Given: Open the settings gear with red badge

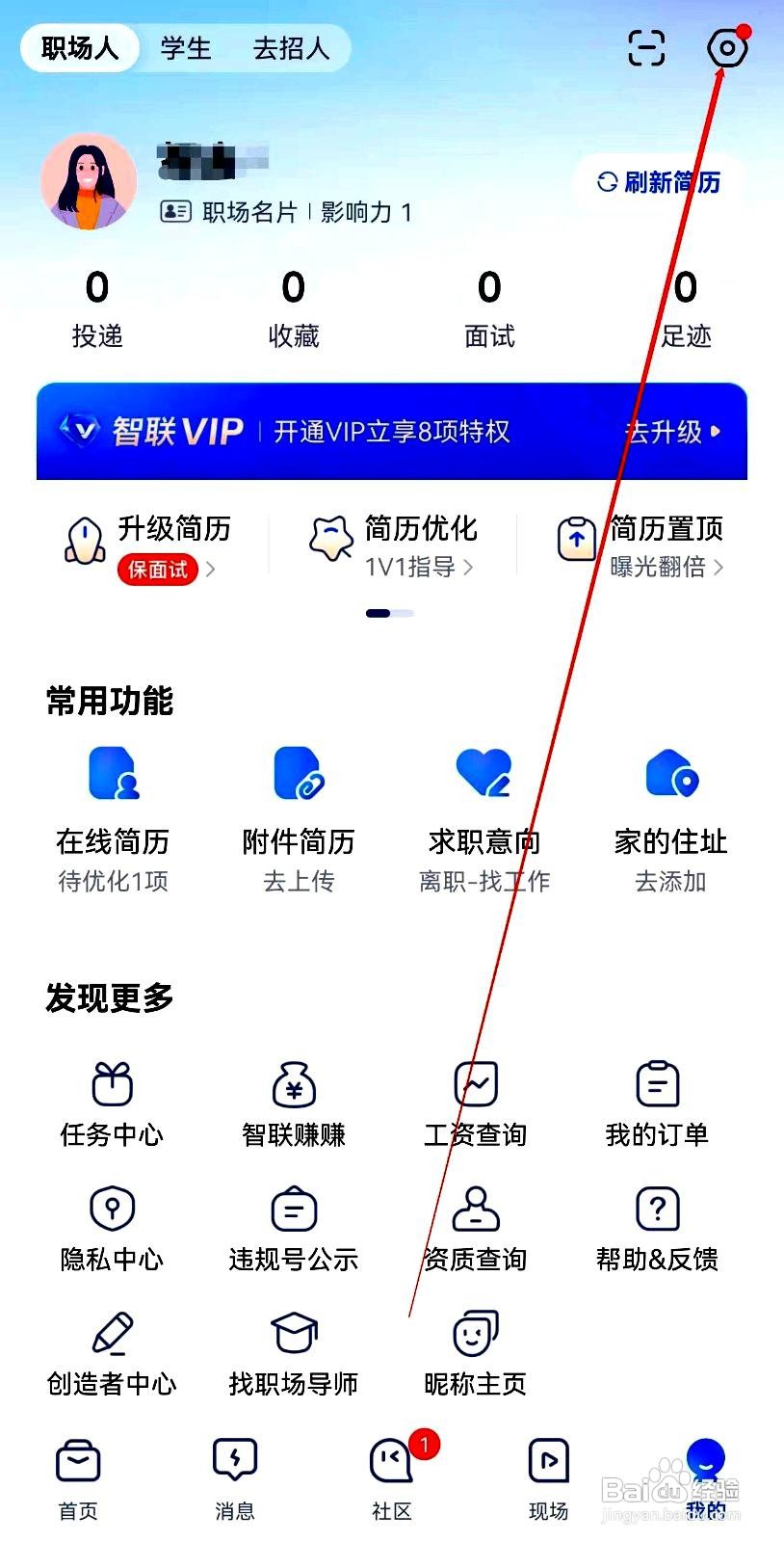Looking at the screenshot, I should tap(727, 47).
